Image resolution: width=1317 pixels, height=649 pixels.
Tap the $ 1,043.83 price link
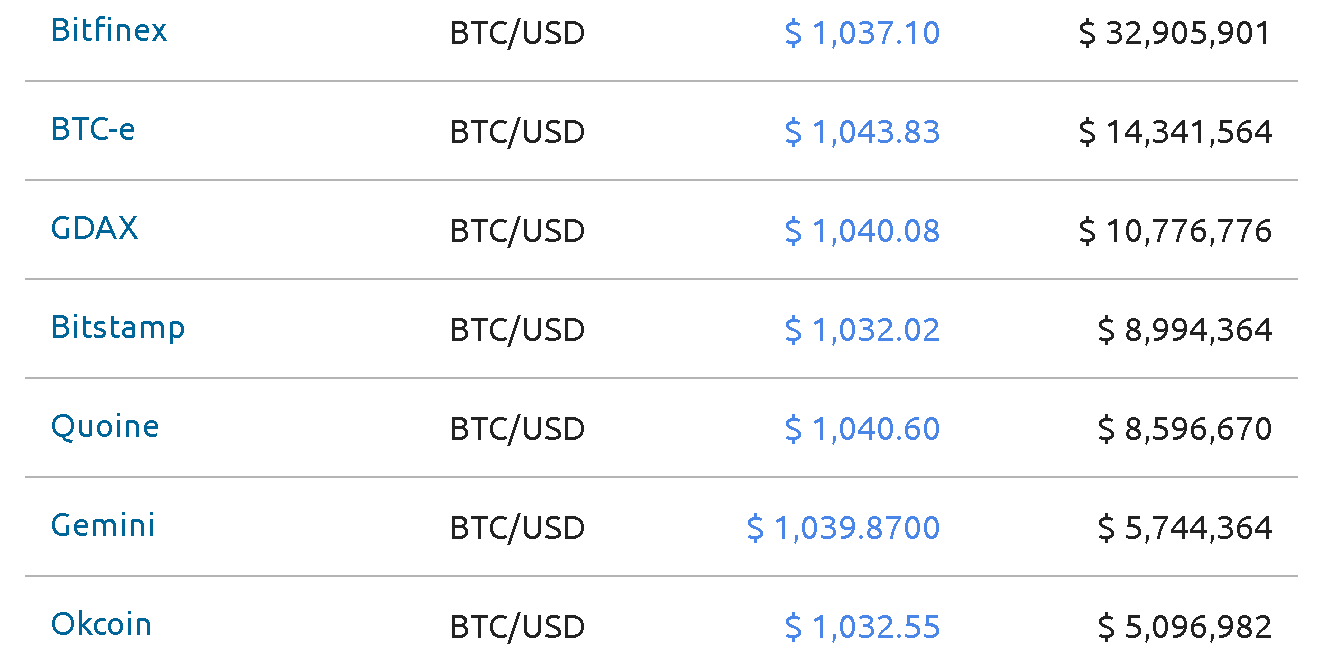862,132
